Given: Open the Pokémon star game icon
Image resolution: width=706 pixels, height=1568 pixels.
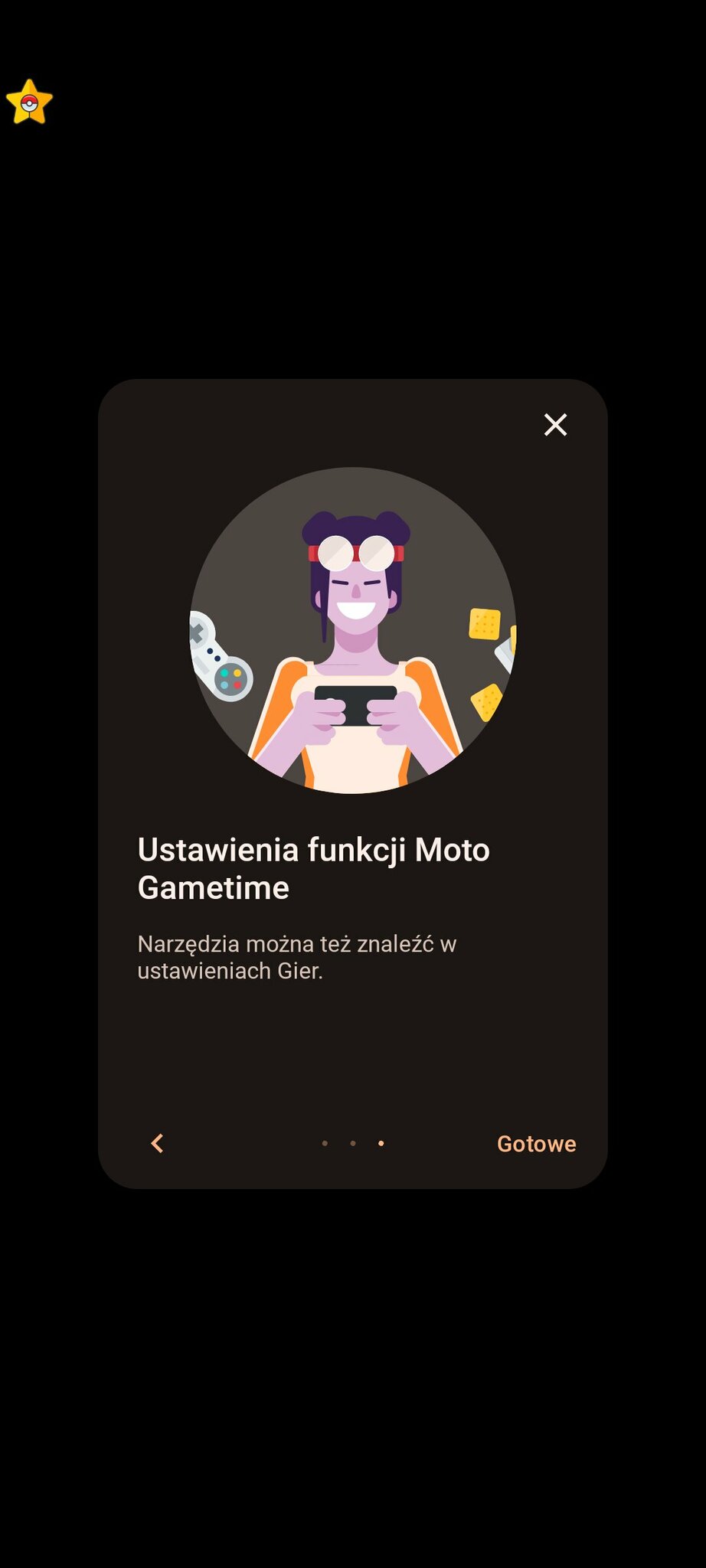Looking at the screenshot, I should pos(29,103).
